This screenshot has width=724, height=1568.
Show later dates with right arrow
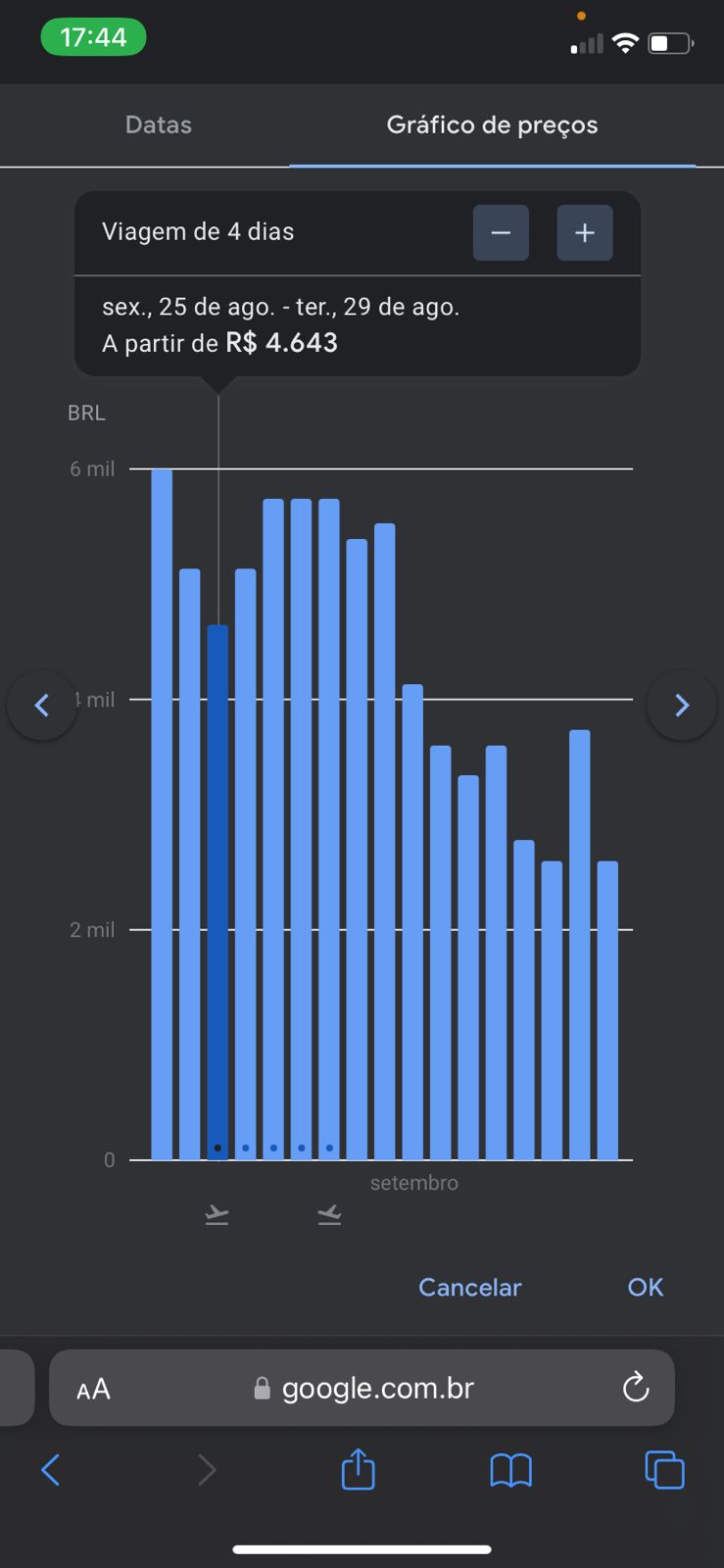tap(682, 705)
